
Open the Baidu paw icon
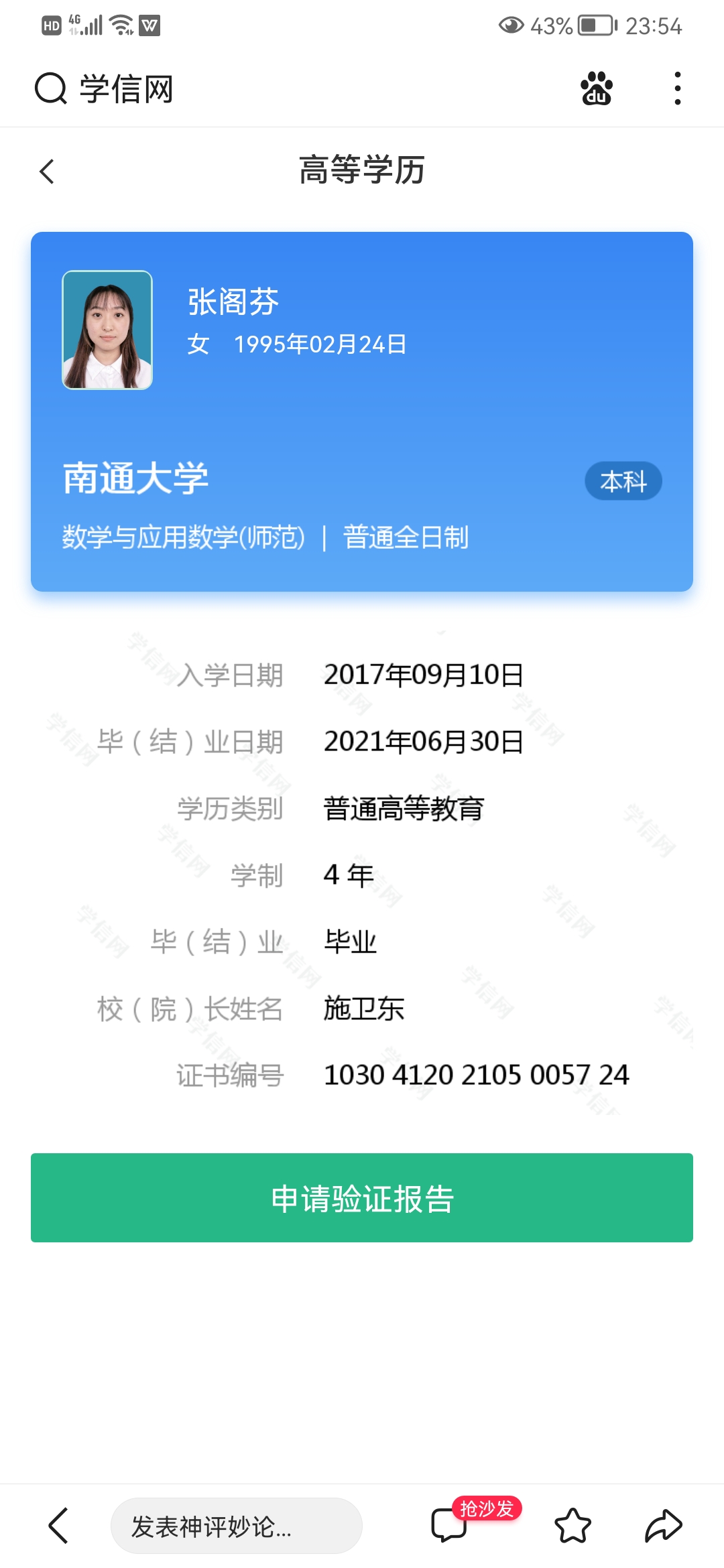[596, 88]
